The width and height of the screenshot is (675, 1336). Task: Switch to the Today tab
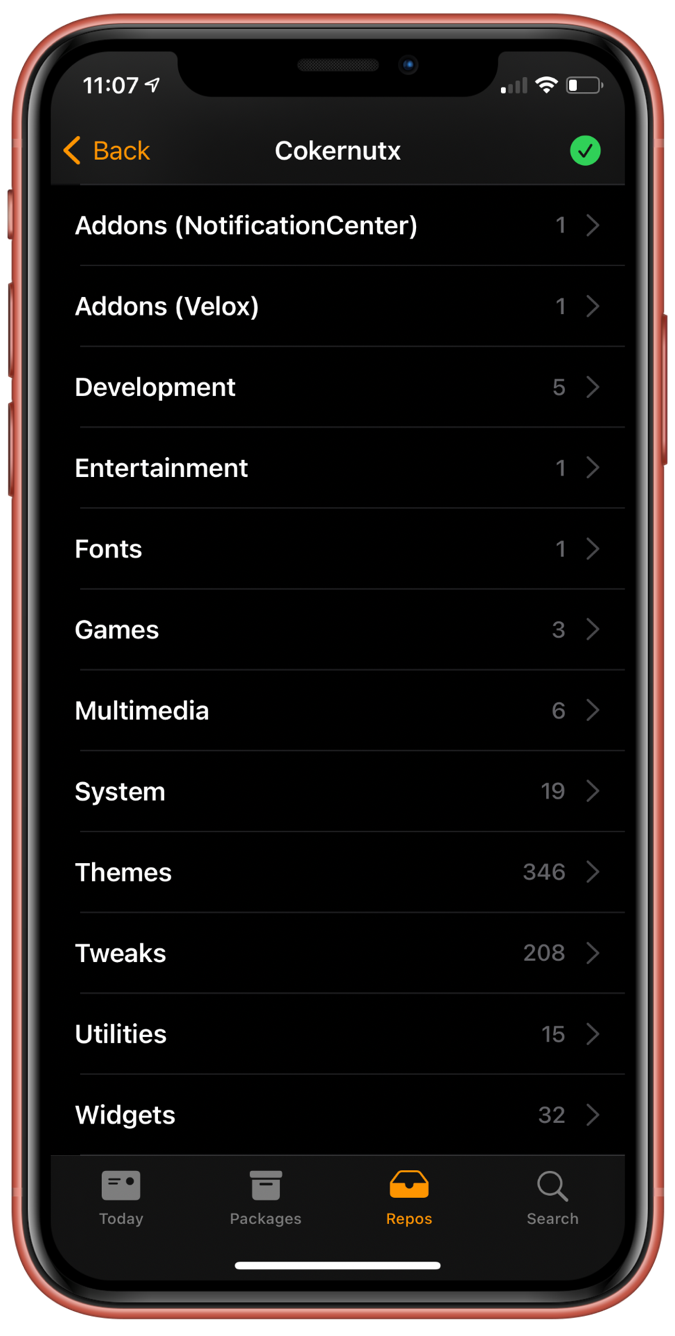click(x=121, y=1198)
